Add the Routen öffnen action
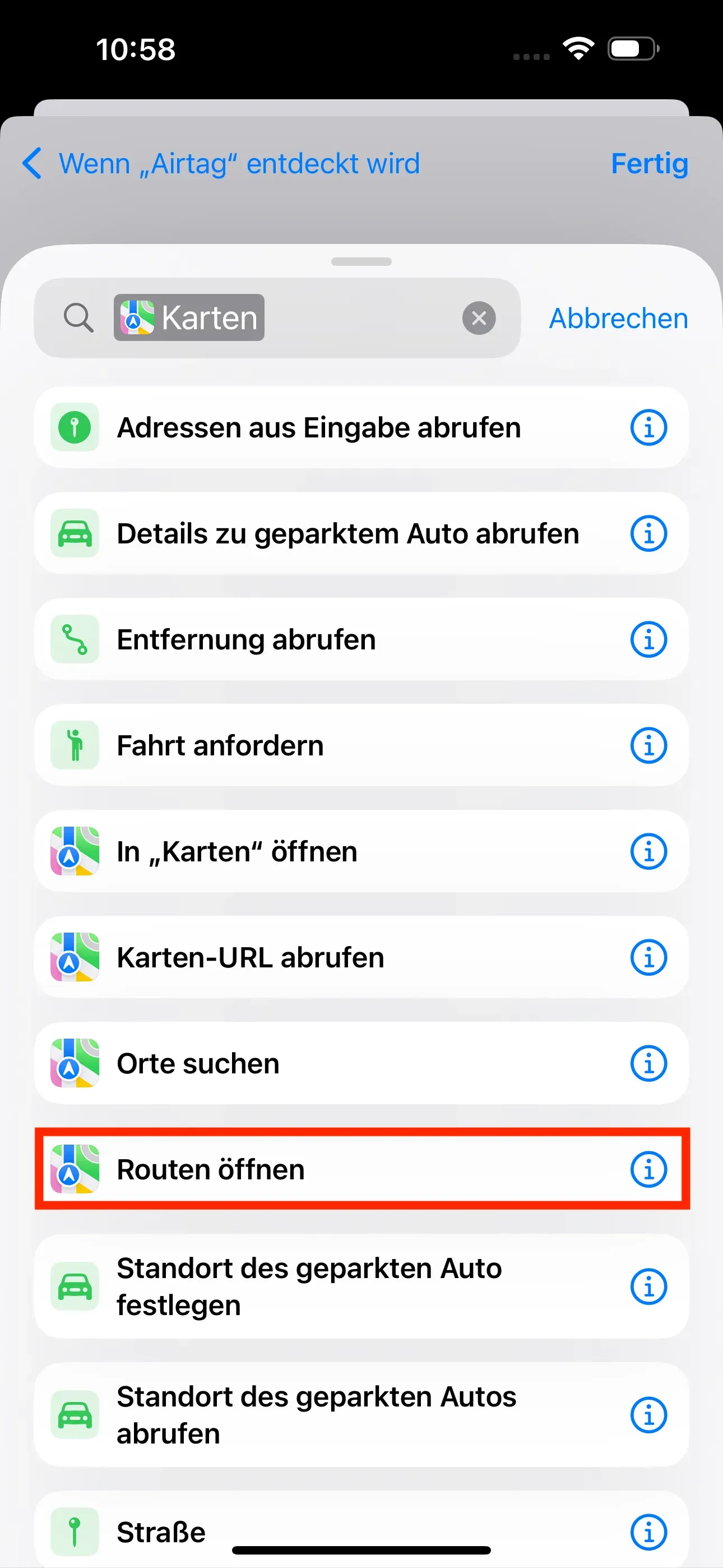Screen dimensions: 723x1568 211,1169
